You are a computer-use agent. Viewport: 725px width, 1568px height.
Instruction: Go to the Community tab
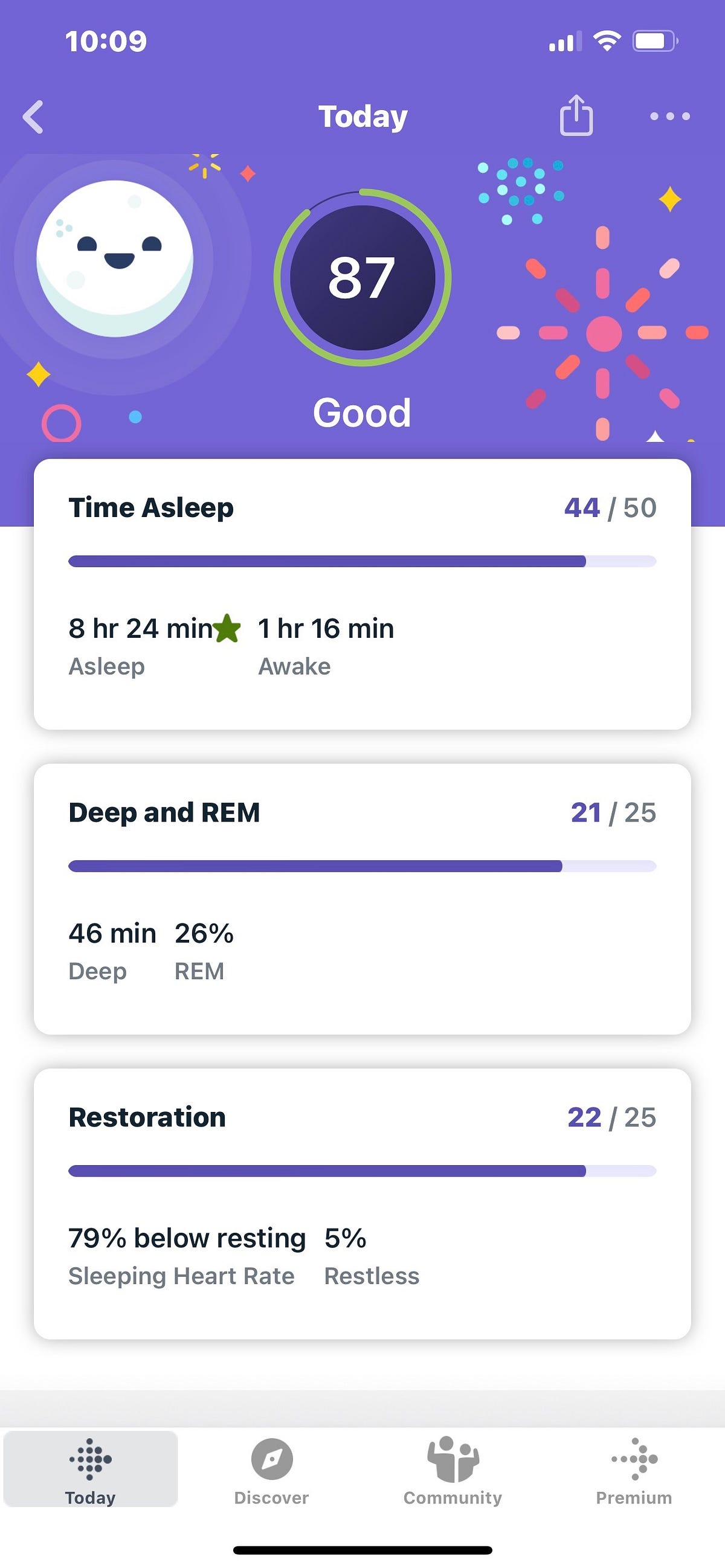pyautogui.click(x=453, y=1469)
